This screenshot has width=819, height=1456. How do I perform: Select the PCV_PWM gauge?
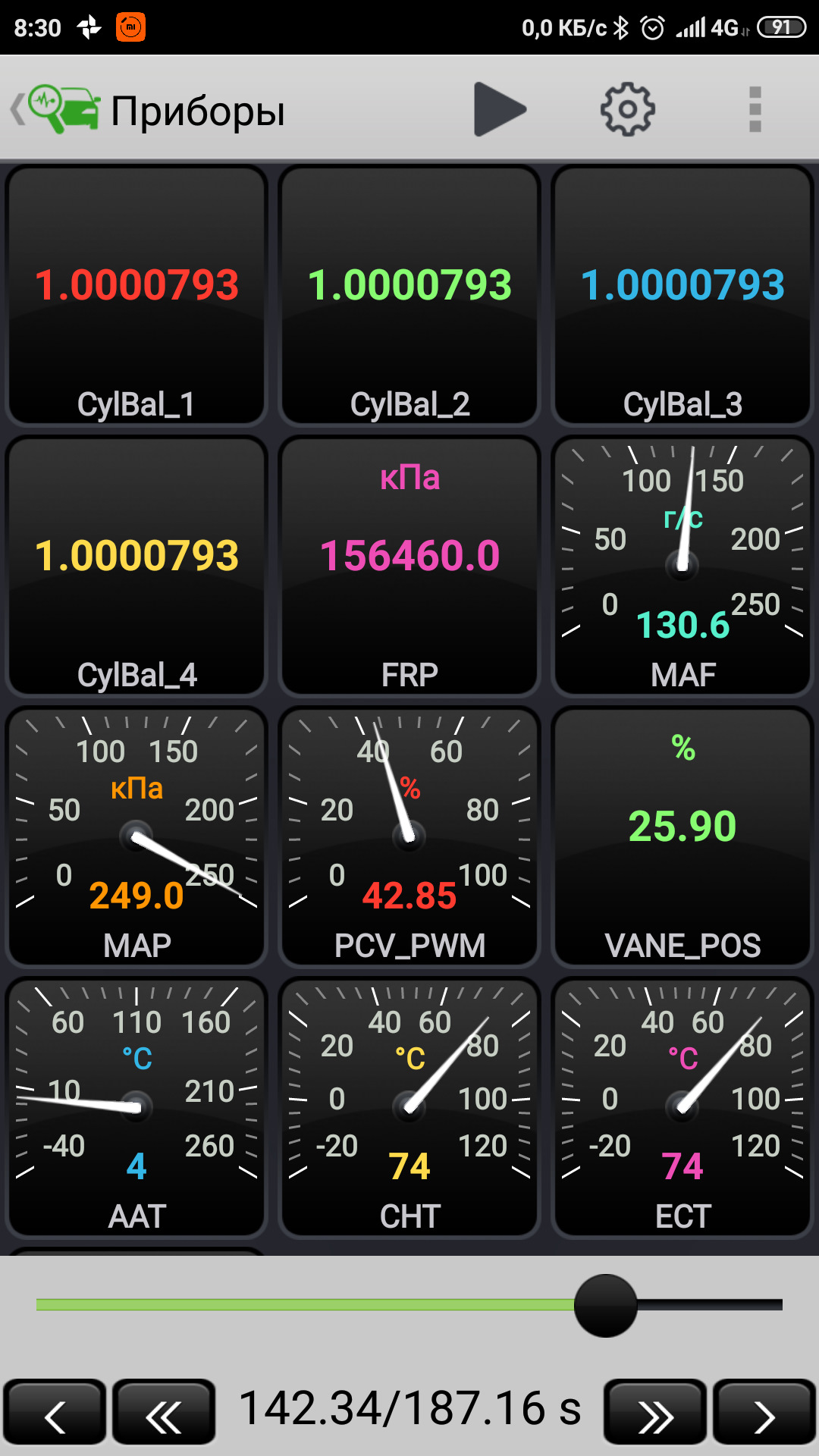(409, 836)
